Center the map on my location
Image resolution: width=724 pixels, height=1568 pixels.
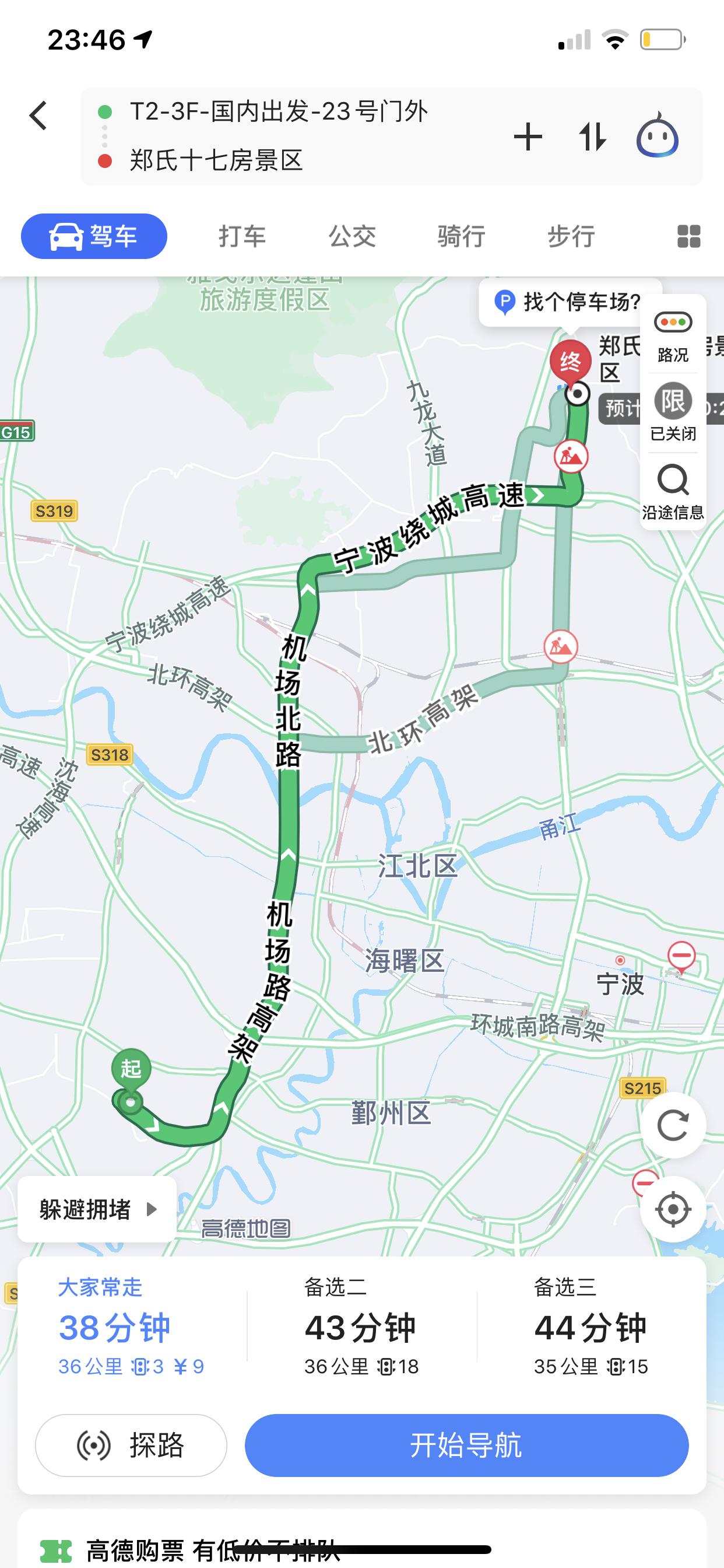tap(673, 1209)
